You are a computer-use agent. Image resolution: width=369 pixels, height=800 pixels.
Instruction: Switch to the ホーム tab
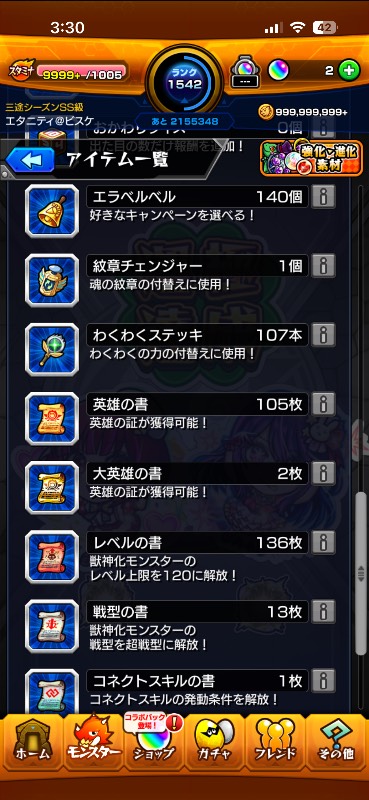point(32,741)
